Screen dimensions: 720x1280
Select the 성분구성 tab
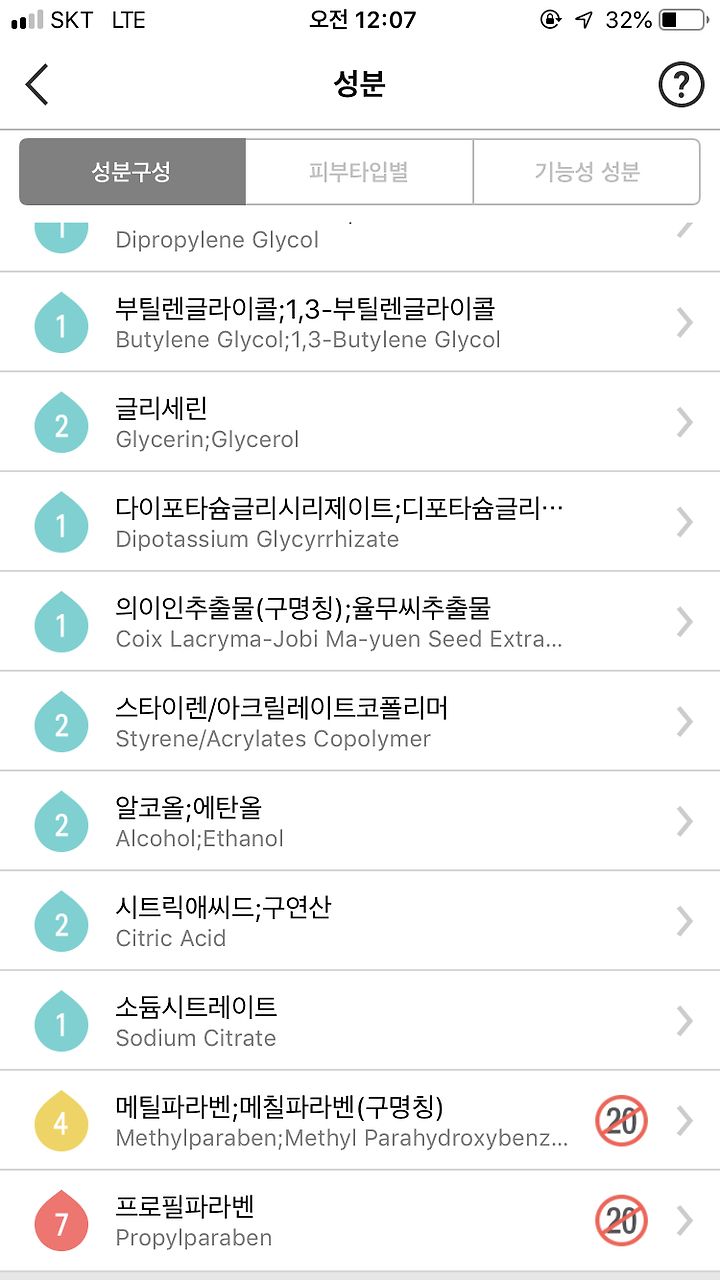click(132, 172)
